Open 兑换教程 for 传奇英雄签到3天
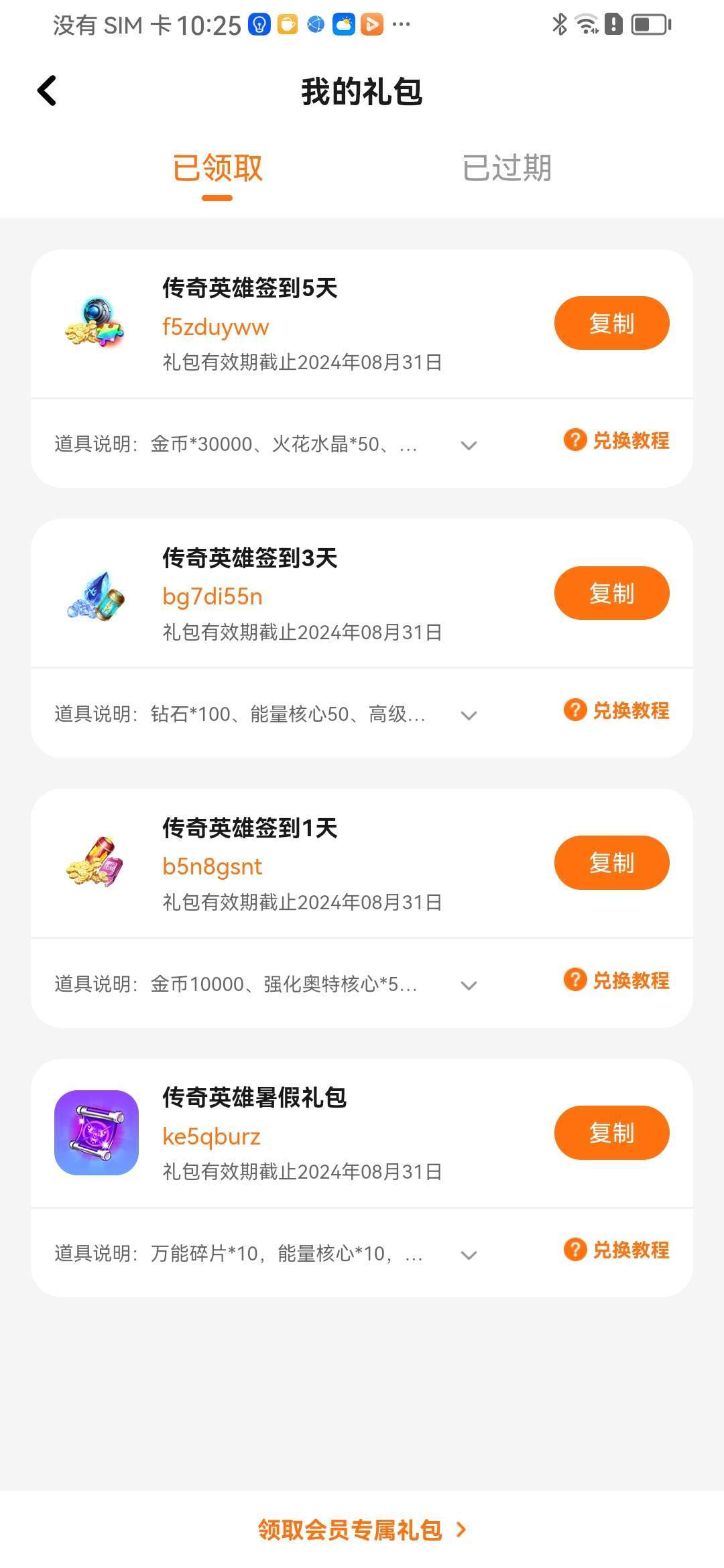The width and height of the screenshot is (724, 1568). coord(617,710)
